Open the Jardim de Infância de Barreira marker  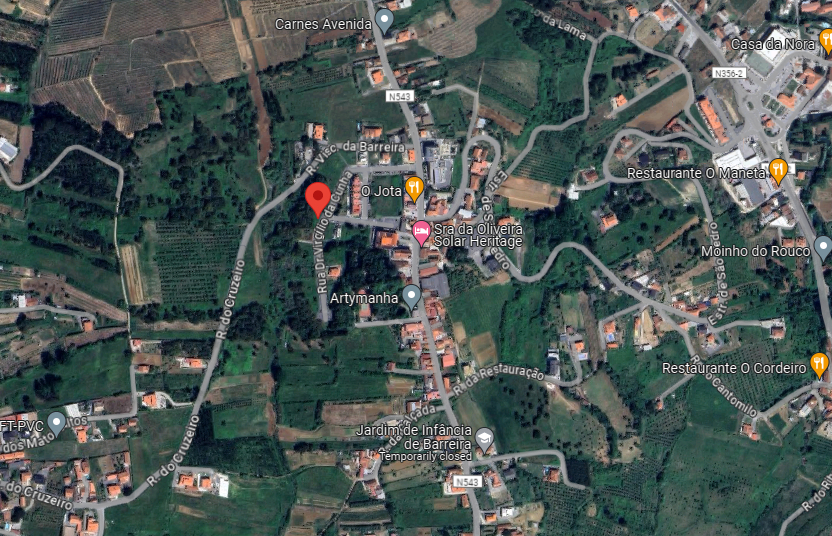point(485,438)
